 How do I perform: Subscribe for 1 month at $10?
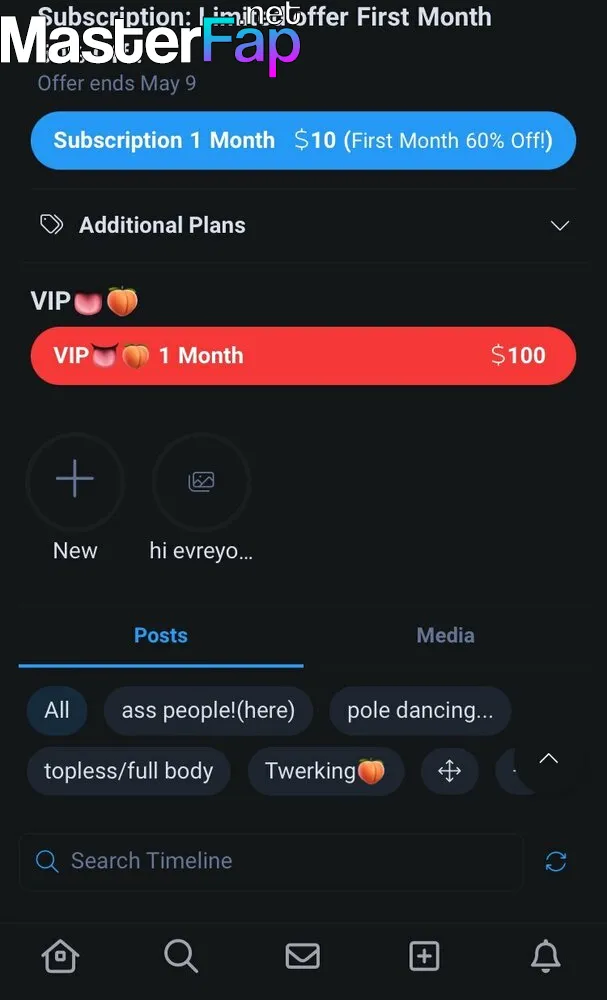click(x=304, y=140)
